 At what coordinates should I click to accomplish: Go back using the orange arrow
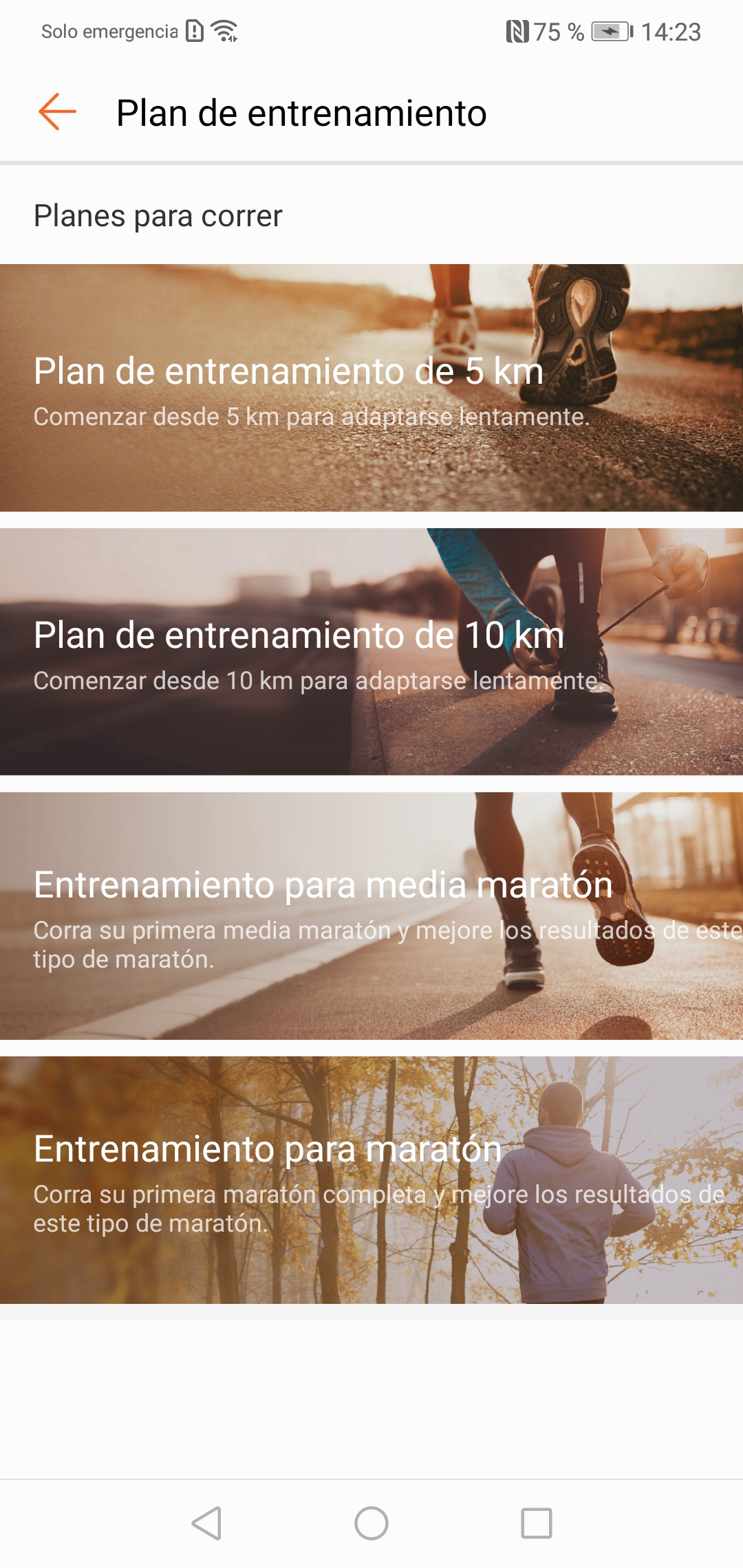[x=57, y=111]
